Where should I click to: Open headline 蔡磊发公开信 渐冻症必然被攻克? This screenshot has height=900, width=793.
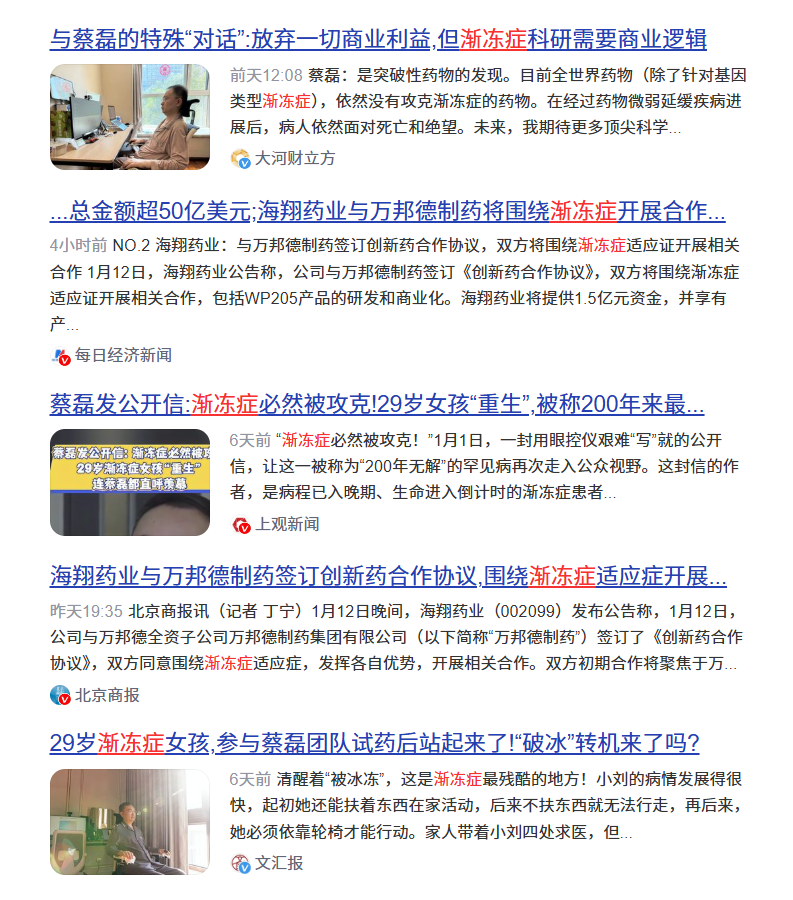377,404
